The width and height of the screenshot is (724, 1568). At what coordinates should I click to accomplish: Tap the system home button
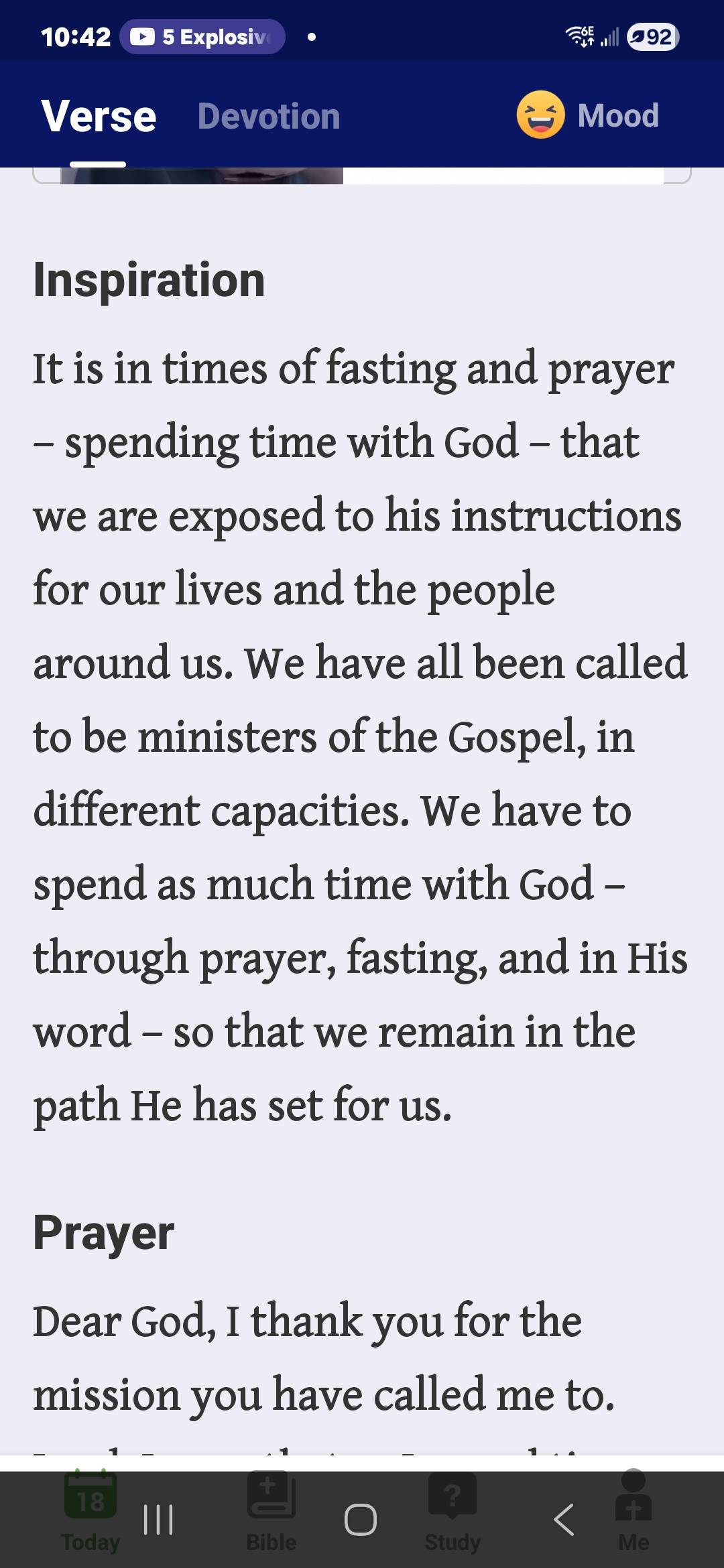(x=361, y=1519)
